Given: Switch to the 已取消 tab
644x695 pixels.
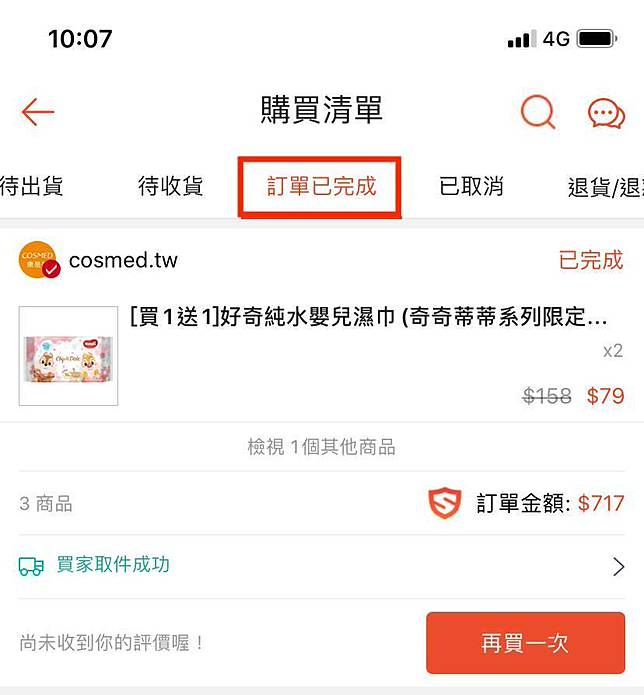Looking at the screenshot, I should point(471,186).
